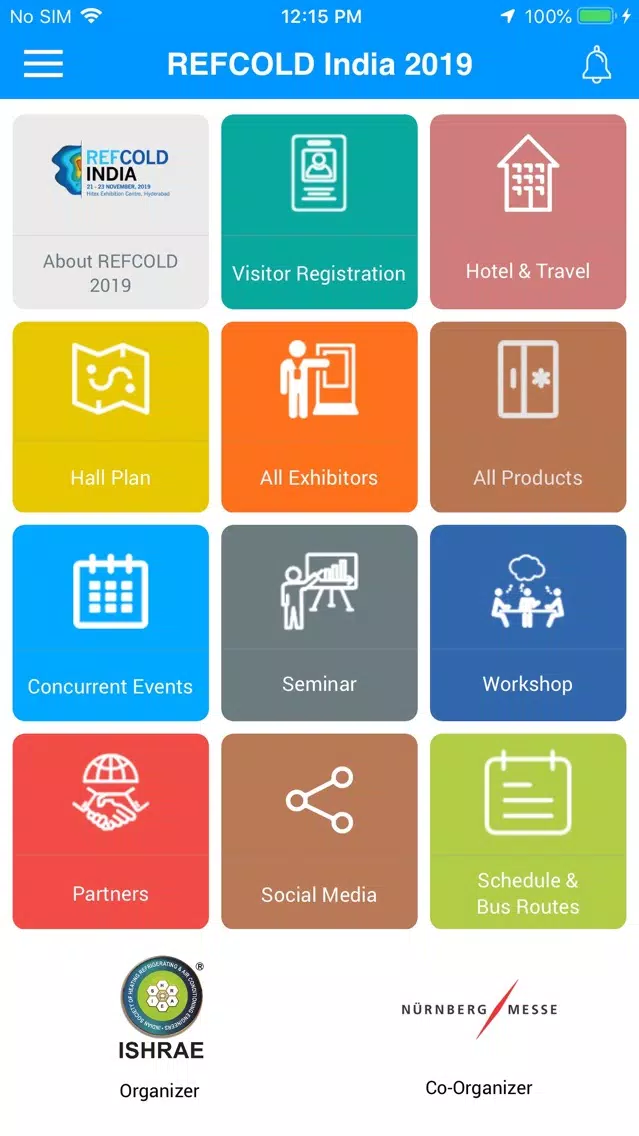Browse All Exhibitors

[x=320, y=417]
